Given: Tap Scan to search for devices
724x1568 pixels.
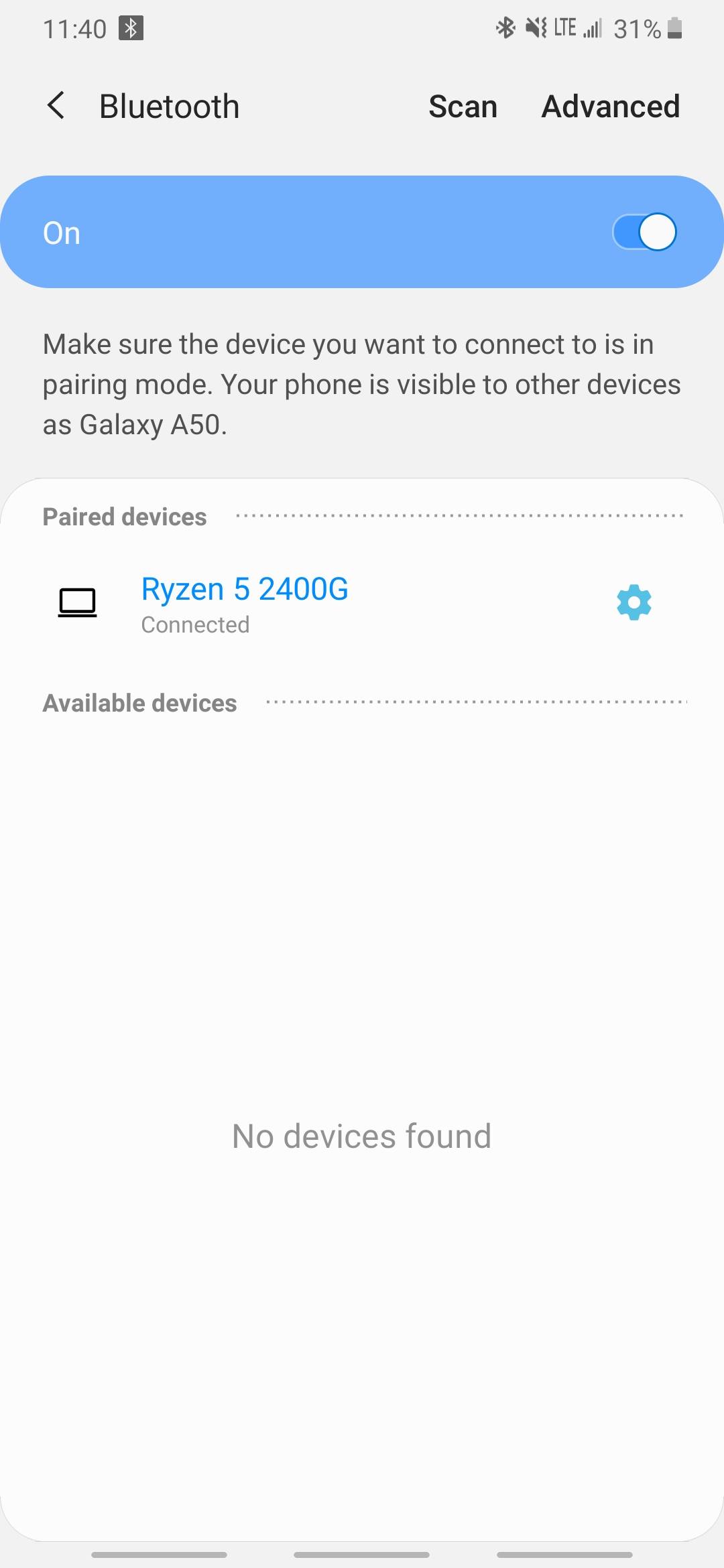Looking at the screenshot, I should (463, 107).
